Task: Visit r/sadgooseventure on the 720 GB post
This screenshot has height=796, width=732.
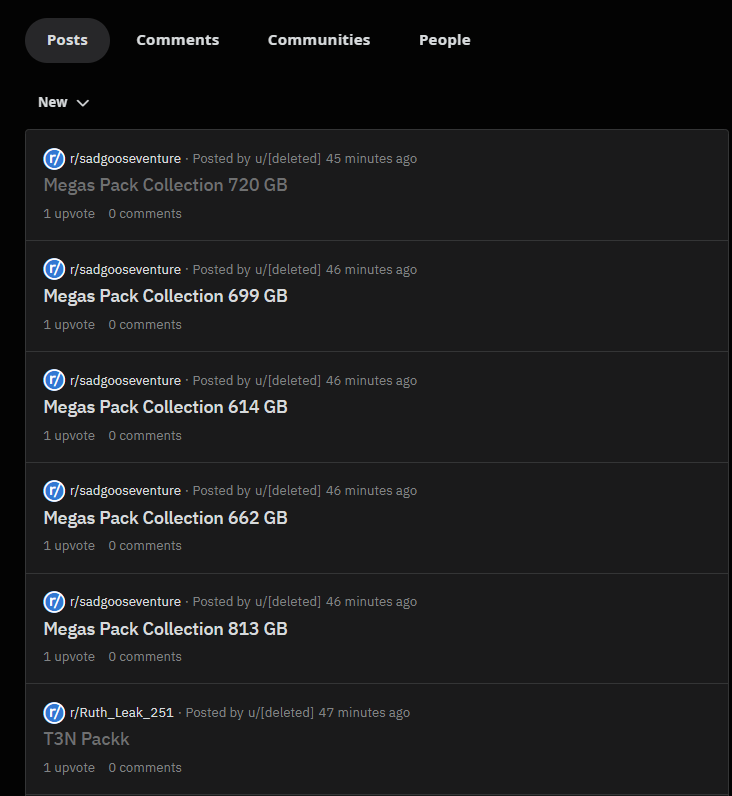Action: coord(125,158)
